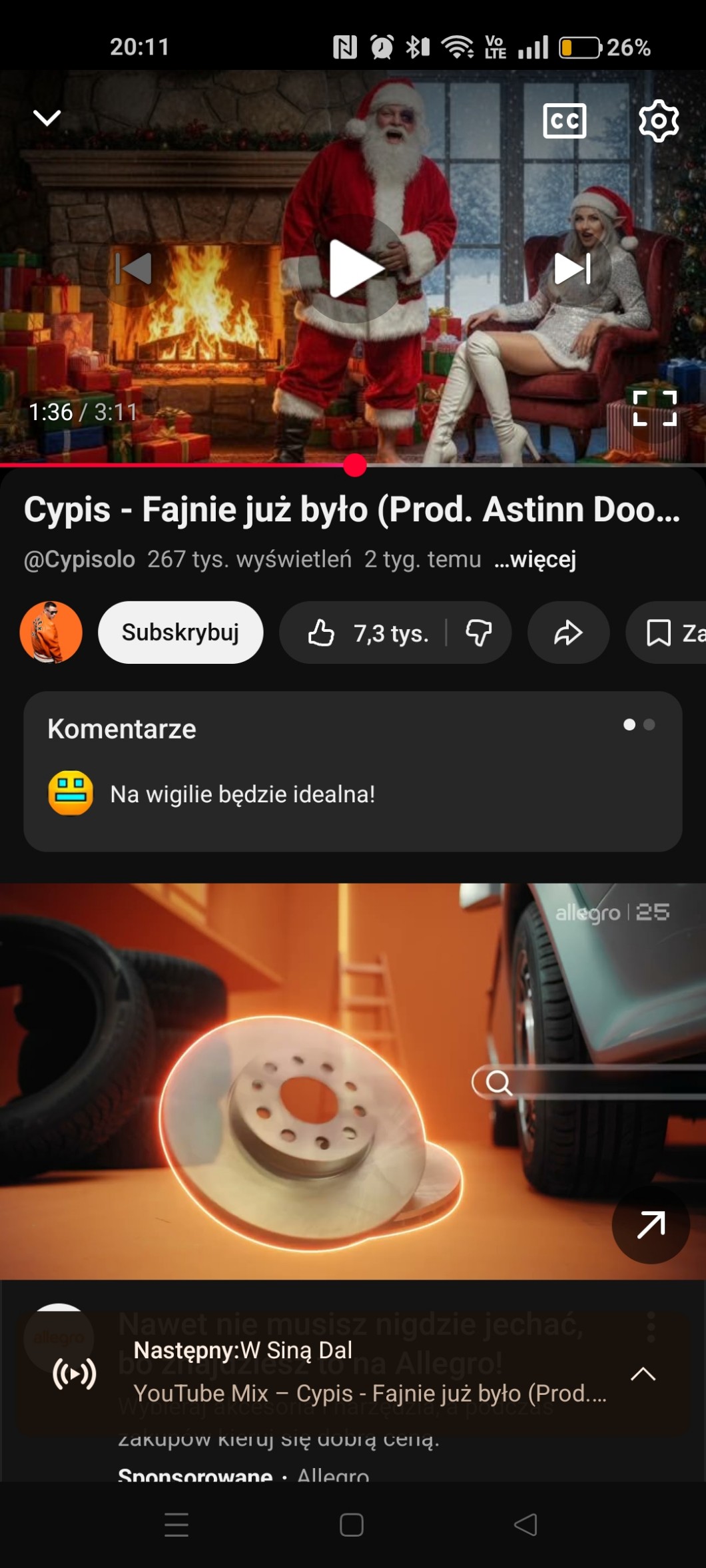Resume the paused video
The width and height of the screenshot is (706, 1568).
[x=353, y=268]
